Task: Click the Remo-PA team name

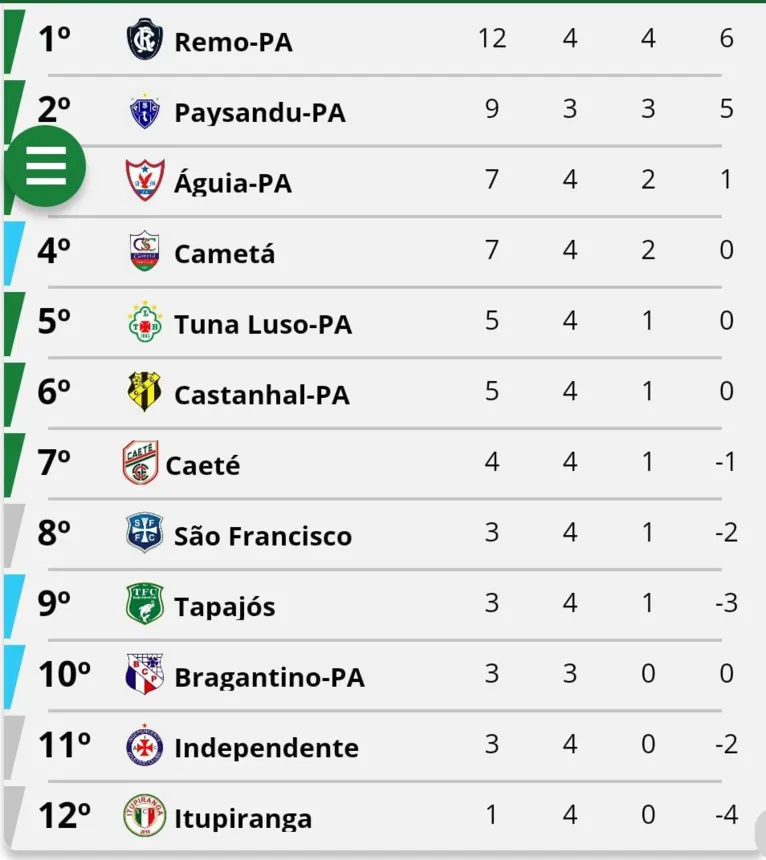Action: click(x=235, y=40)
